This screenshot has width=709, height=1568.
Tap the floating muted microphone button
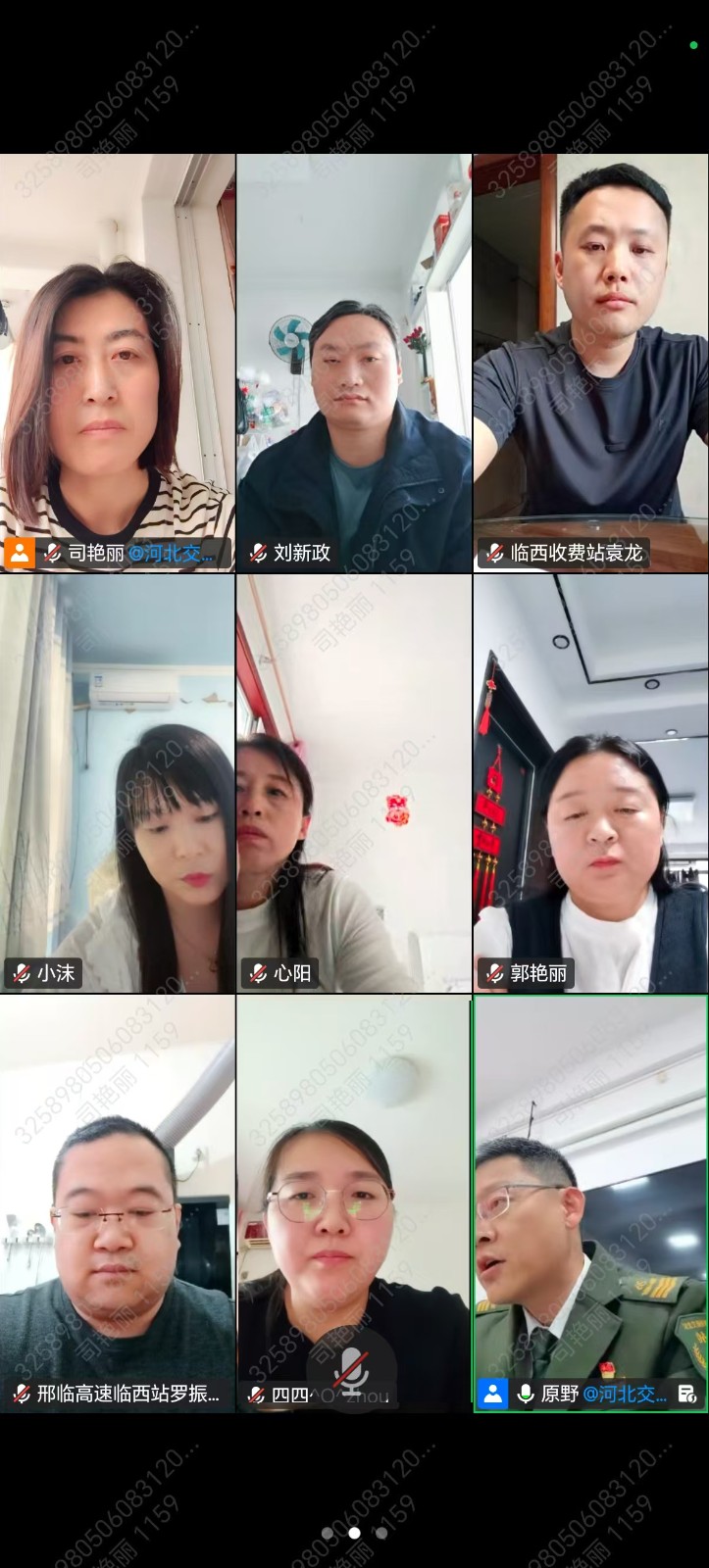351,1367
